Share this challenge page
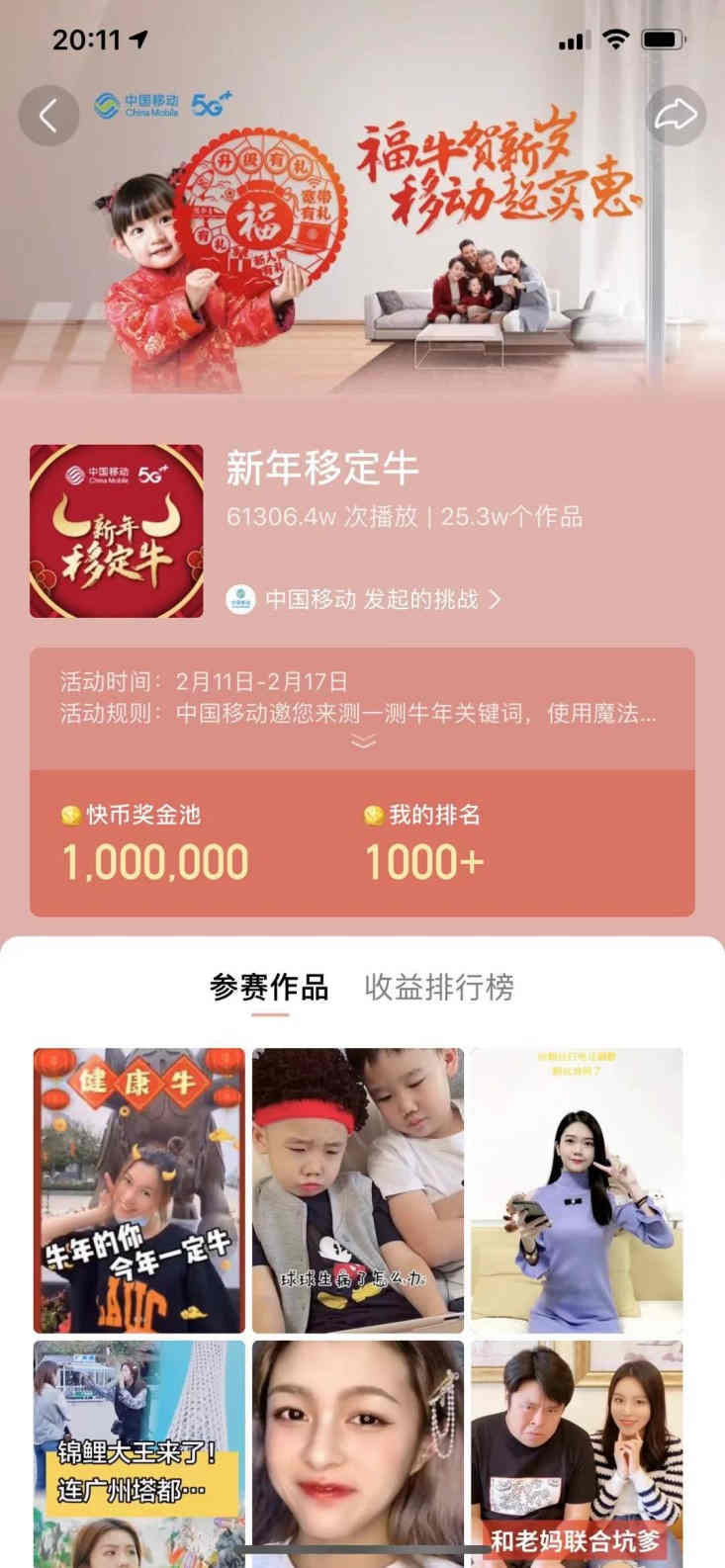Viewport: 725px width, 1568px height. 678,117
